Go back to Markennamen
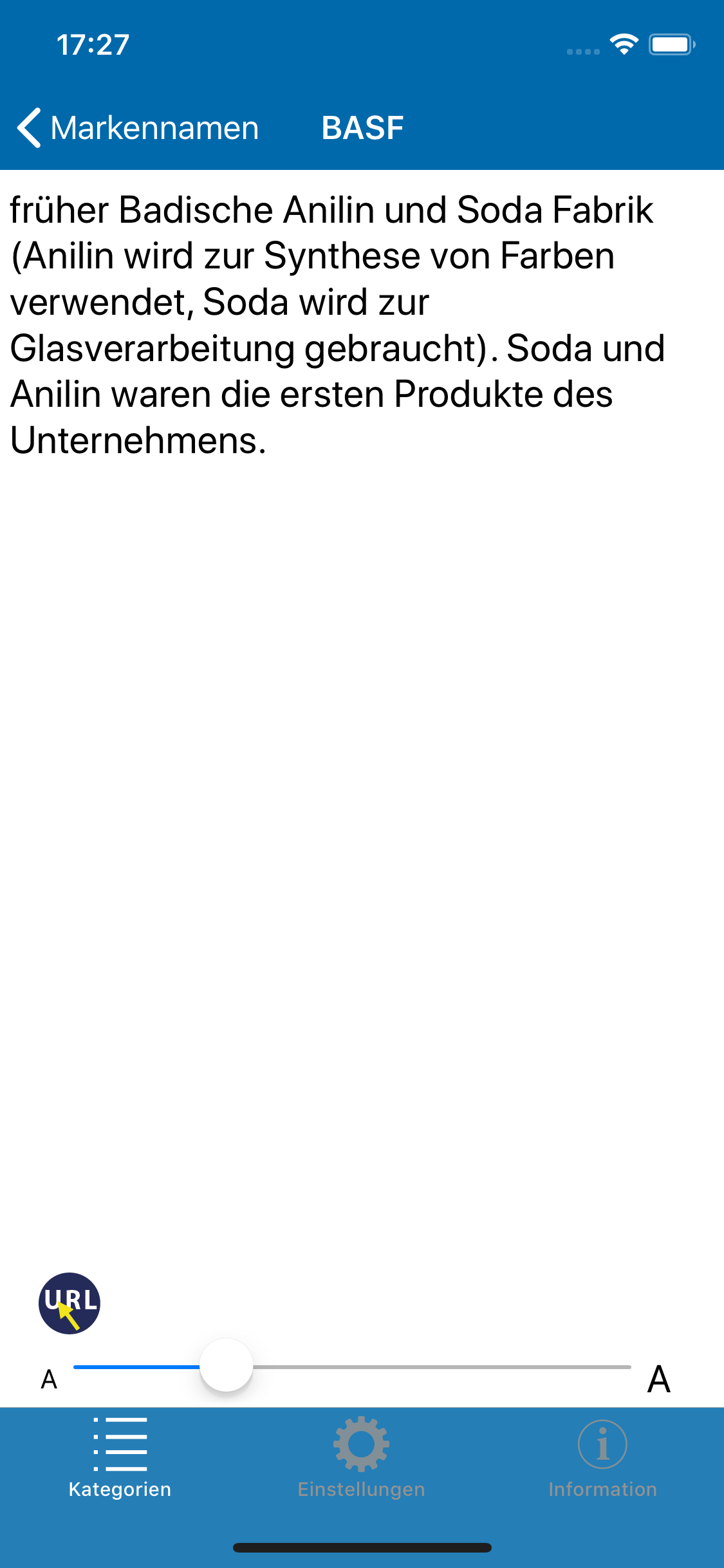The height and width of the screenshot is (1568, 724). tap(138, 127)
